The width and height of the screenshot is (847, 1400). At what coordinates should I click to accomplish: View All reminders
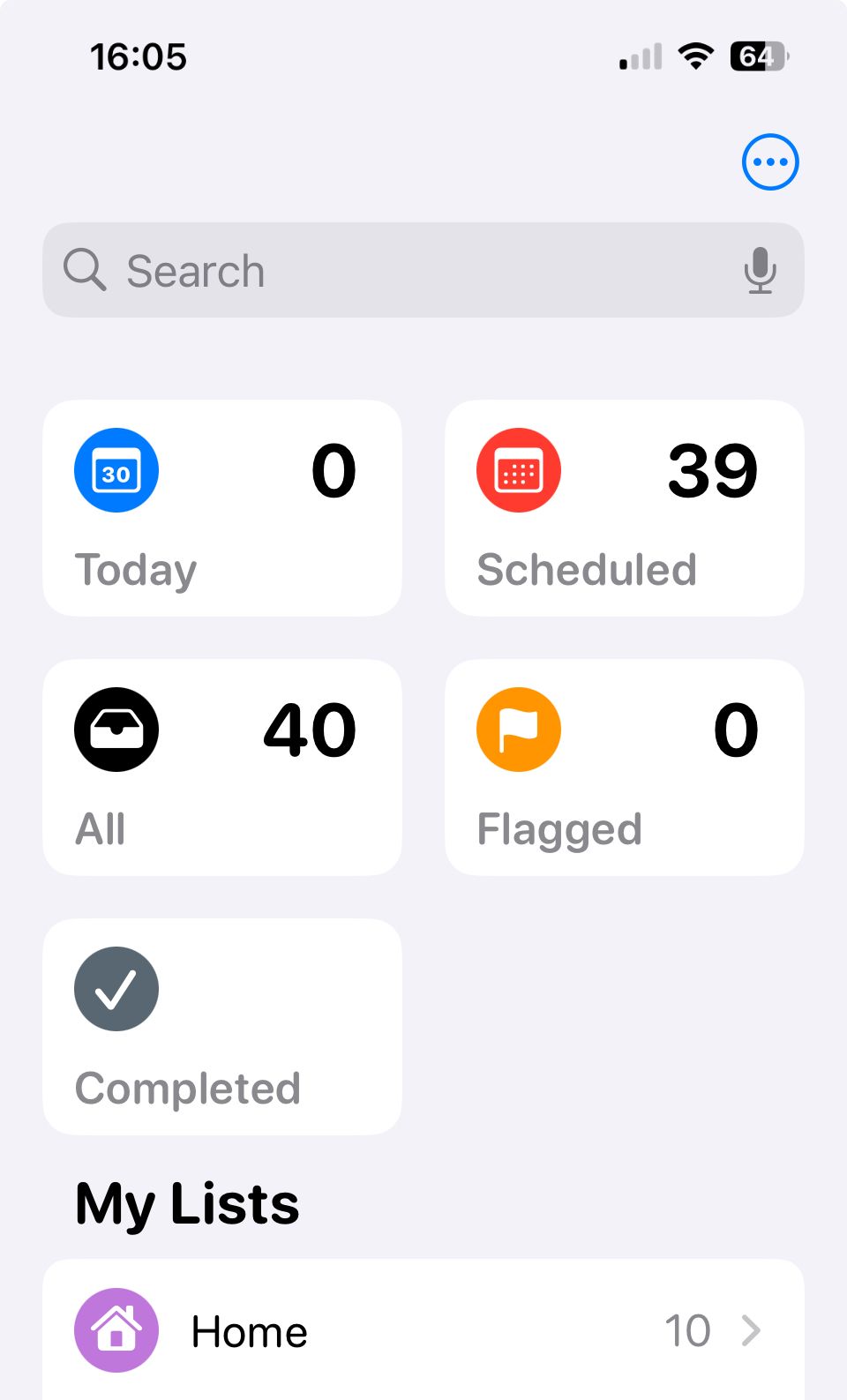coord(222,767)
